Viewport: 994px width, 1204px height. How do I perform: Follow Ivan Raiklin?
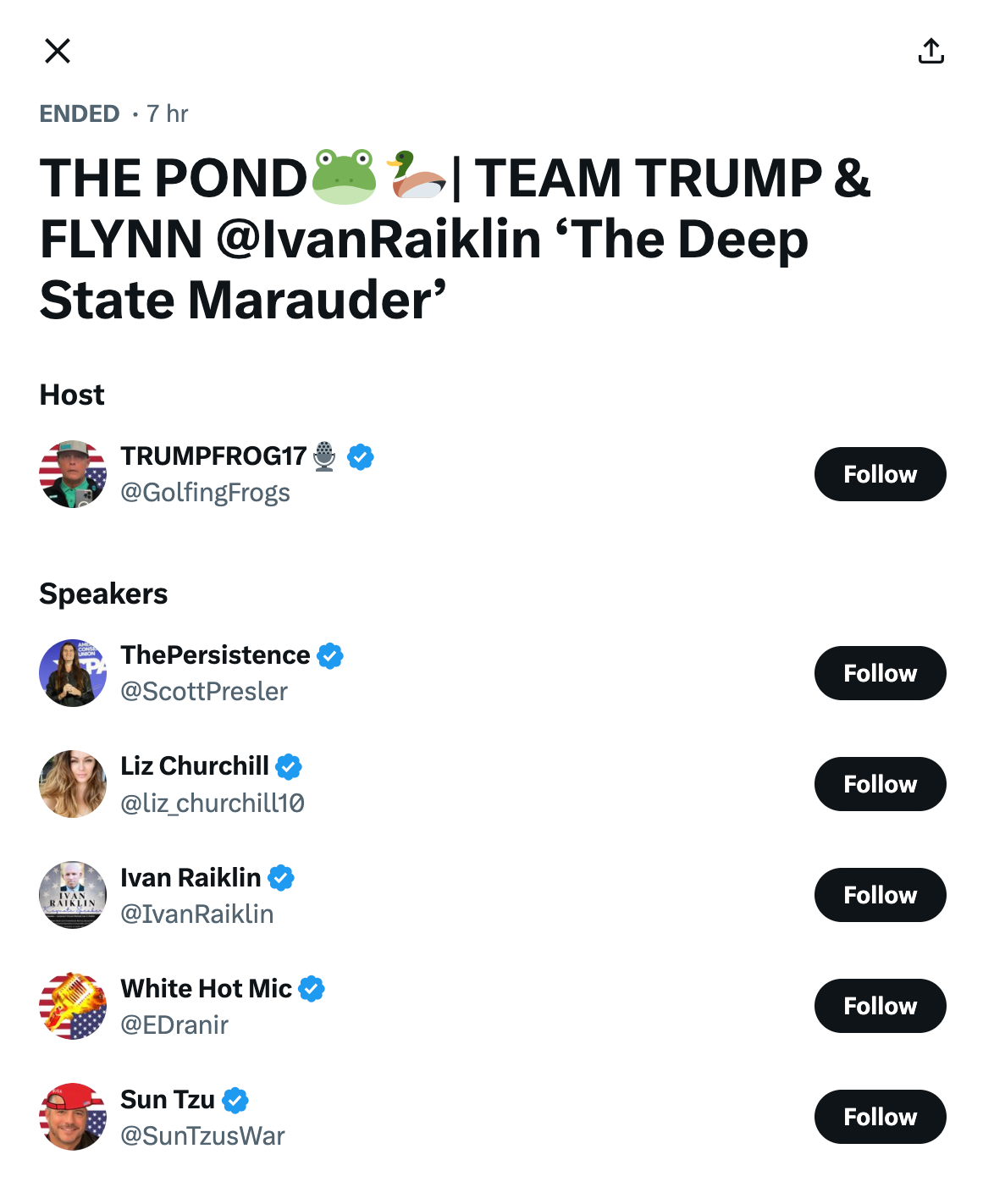click(880, 895)
